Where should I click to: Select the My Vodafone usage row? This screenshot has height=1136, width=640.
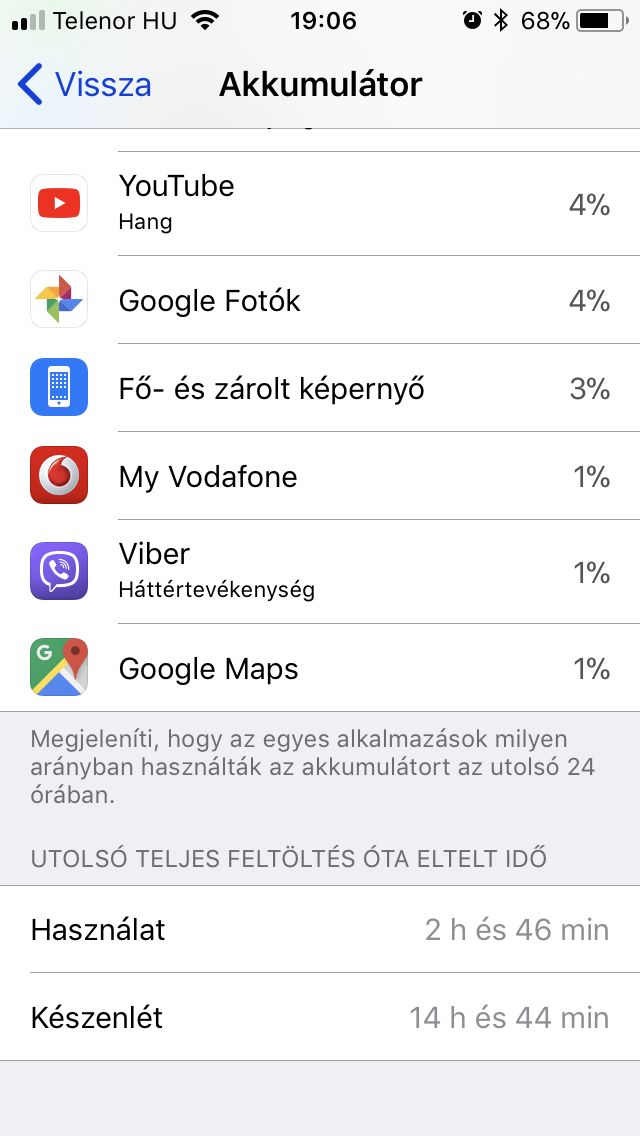click(320, 476)
